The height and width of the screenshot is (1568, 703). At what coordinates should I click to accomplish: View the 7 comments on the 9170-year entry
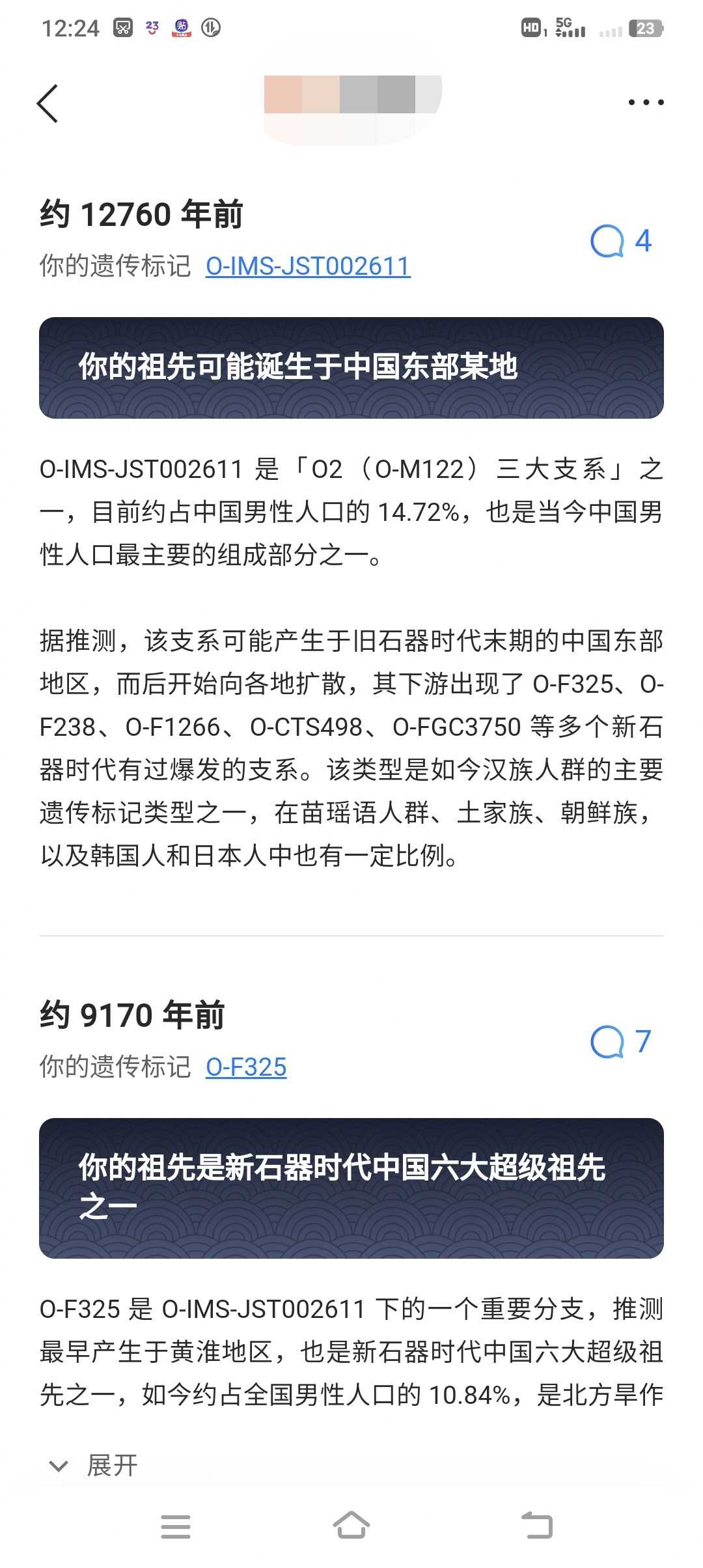pos(620,1042)
